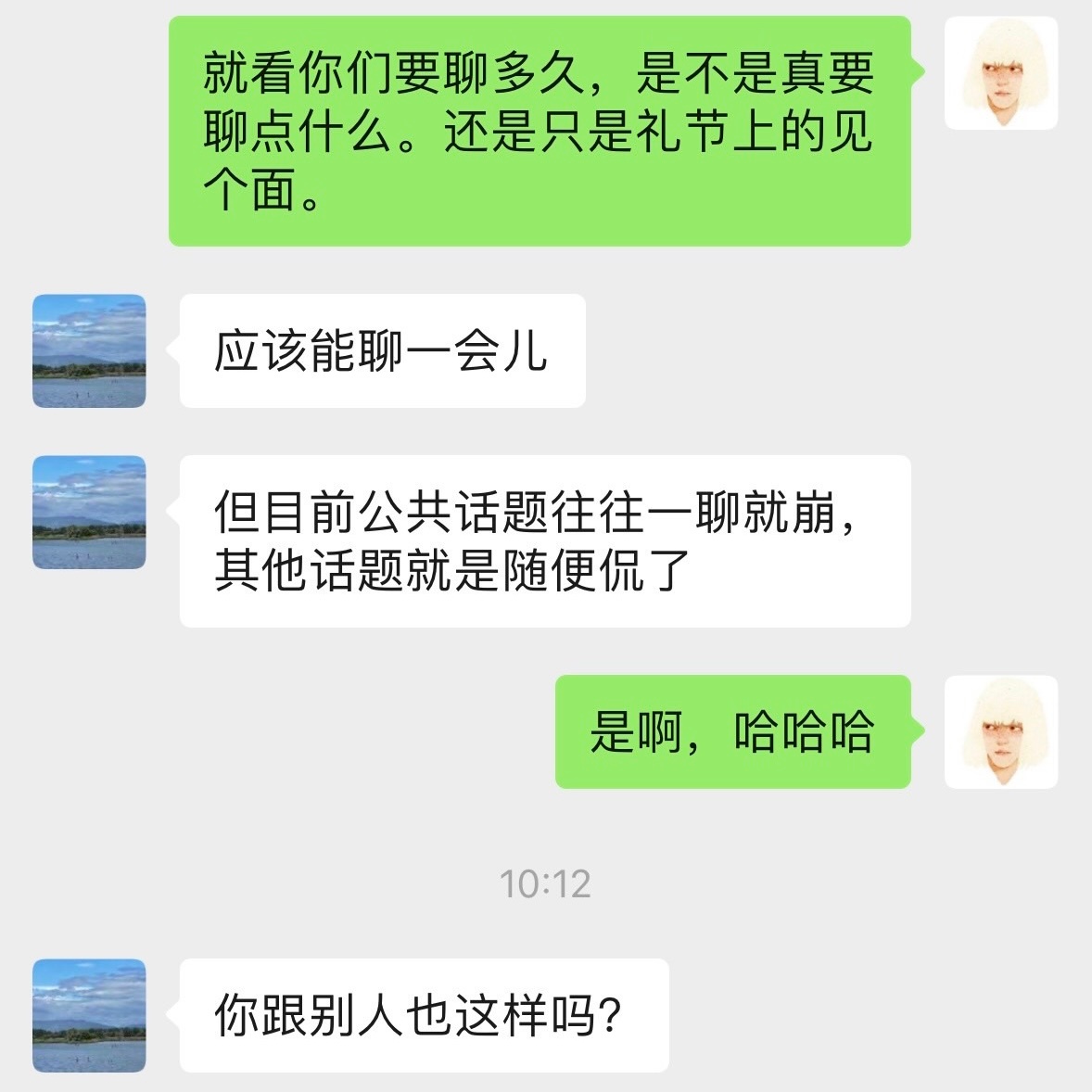Open avatar beside "你跟别人也这样吗?" message

(x=89, y=1015)
